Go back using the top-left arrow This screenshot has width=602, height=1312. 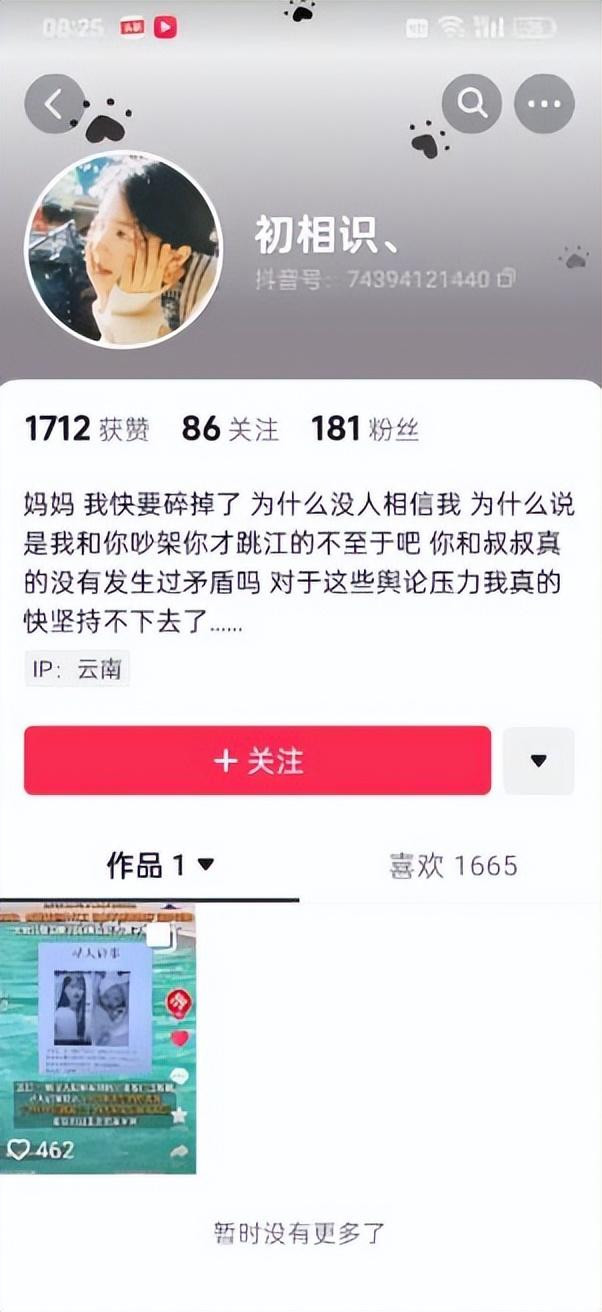55,103
